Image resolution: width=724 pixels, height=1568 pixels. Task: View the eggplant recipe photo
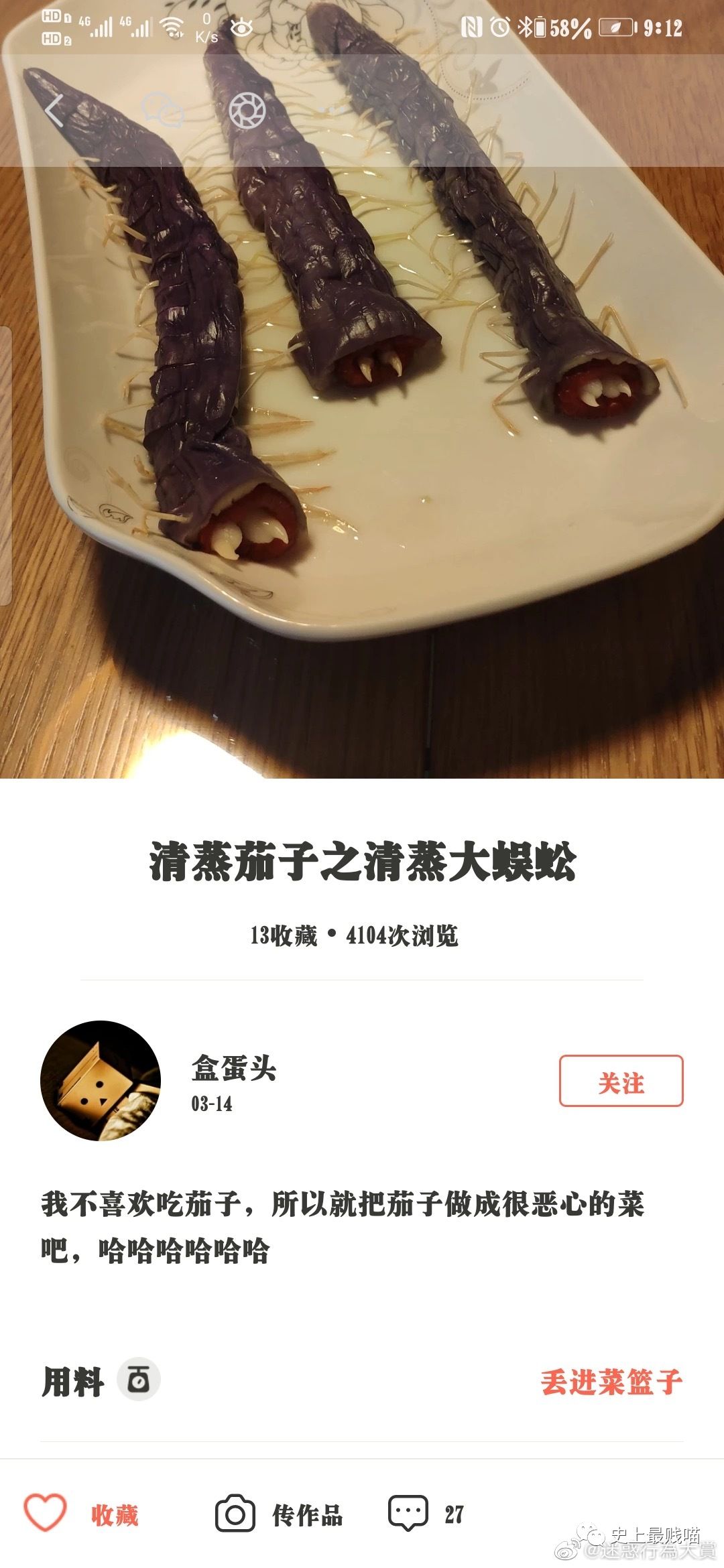click(x=362, y=436)
